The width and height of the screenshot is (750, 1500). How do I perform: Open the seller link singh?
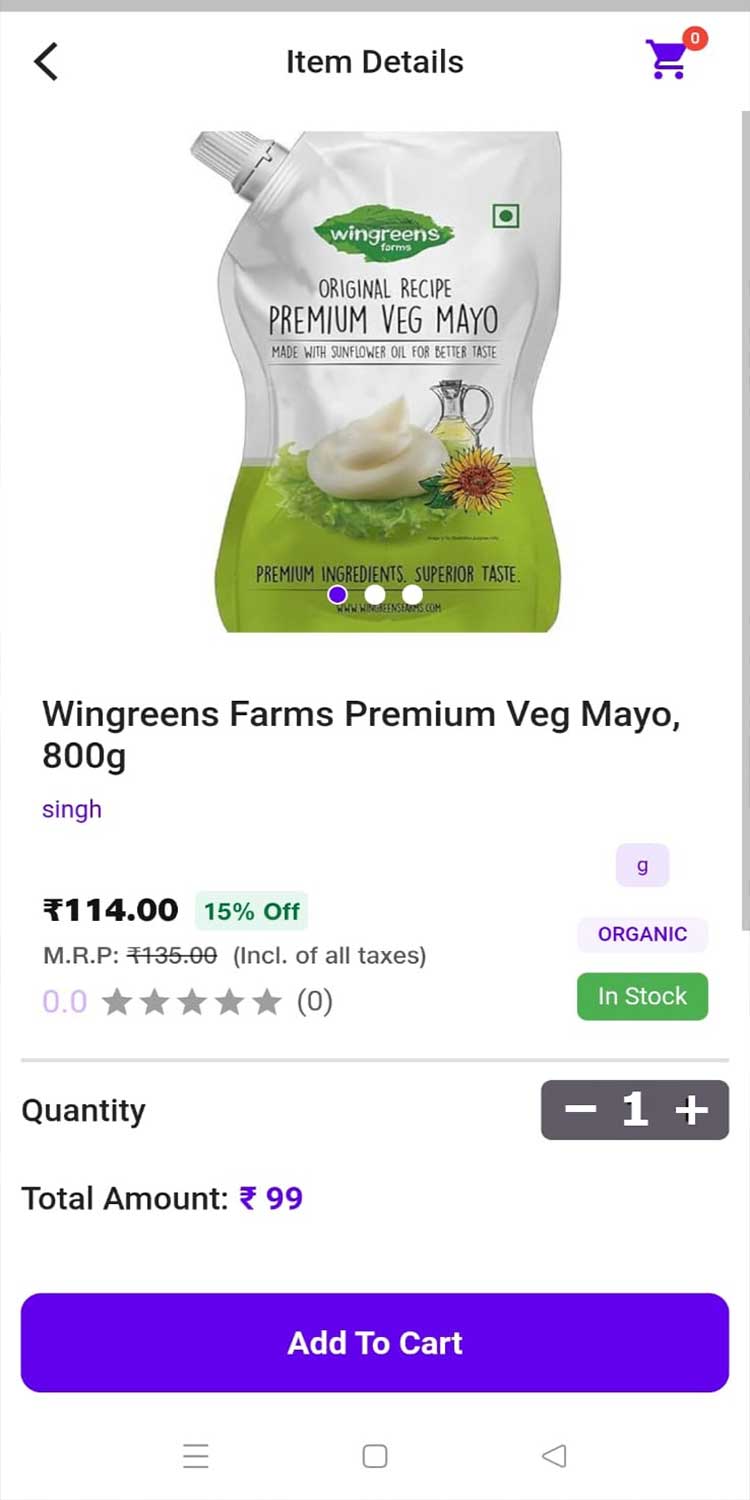(72, 810)
